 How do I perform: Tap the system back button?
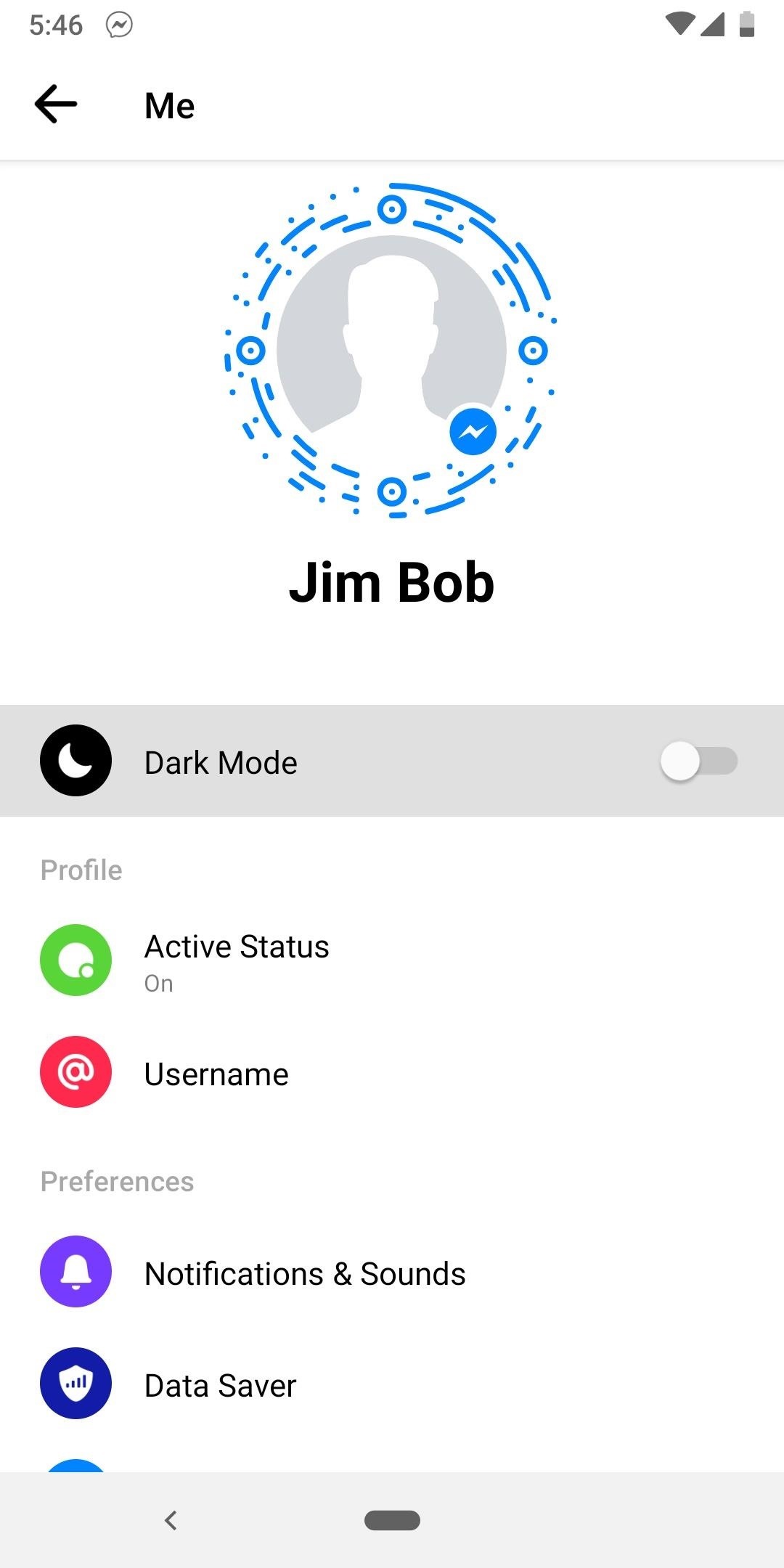pos(171,1520)
